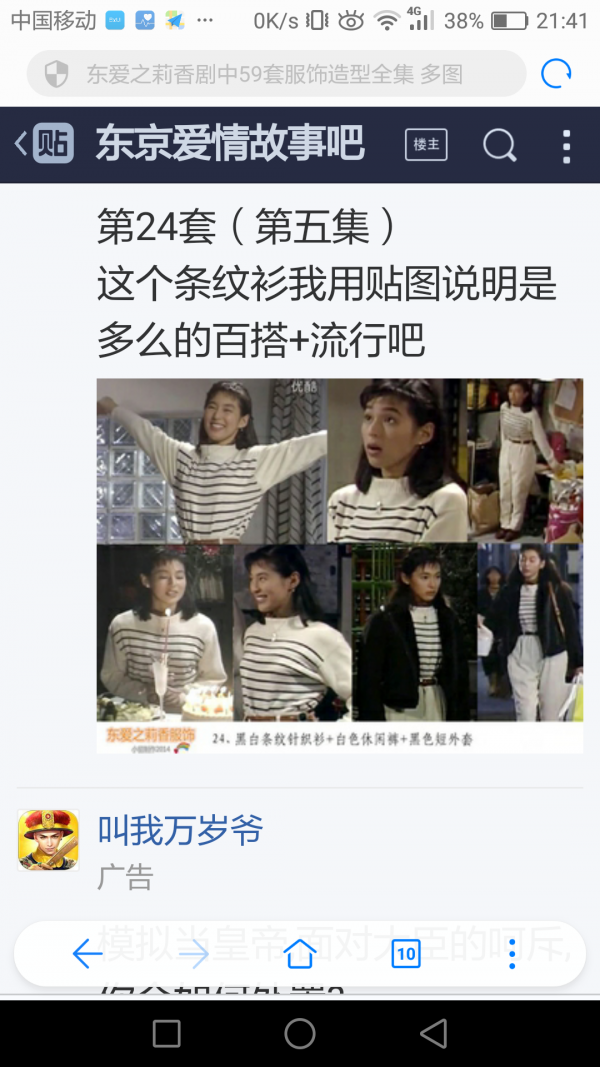Open recent apps with square button
Screen dimensions: 600x1067
(x=167, y=1033)
